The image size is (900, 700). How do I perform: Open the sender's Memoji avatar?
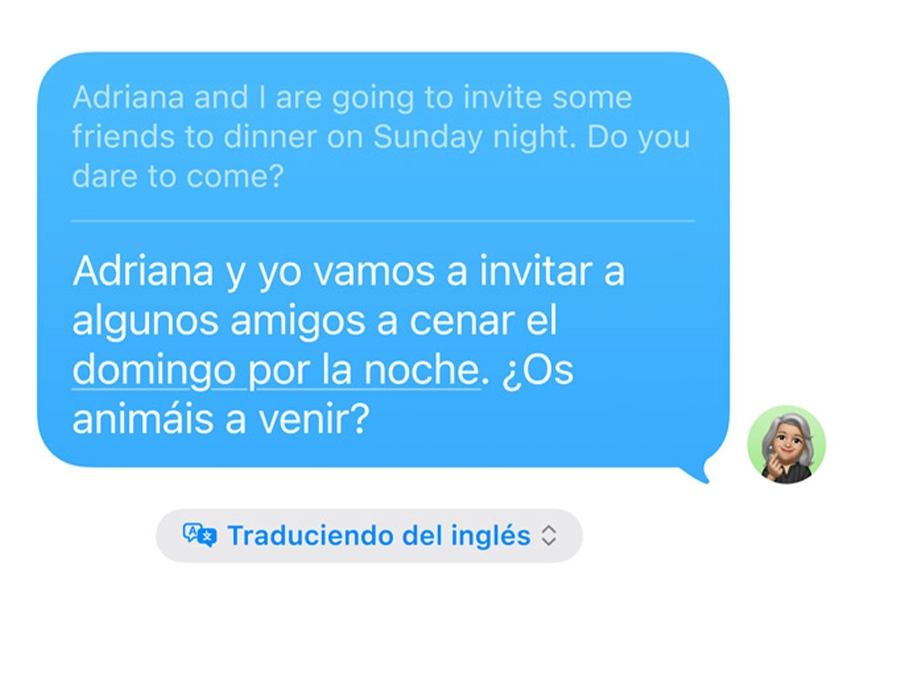coord(786,444)
